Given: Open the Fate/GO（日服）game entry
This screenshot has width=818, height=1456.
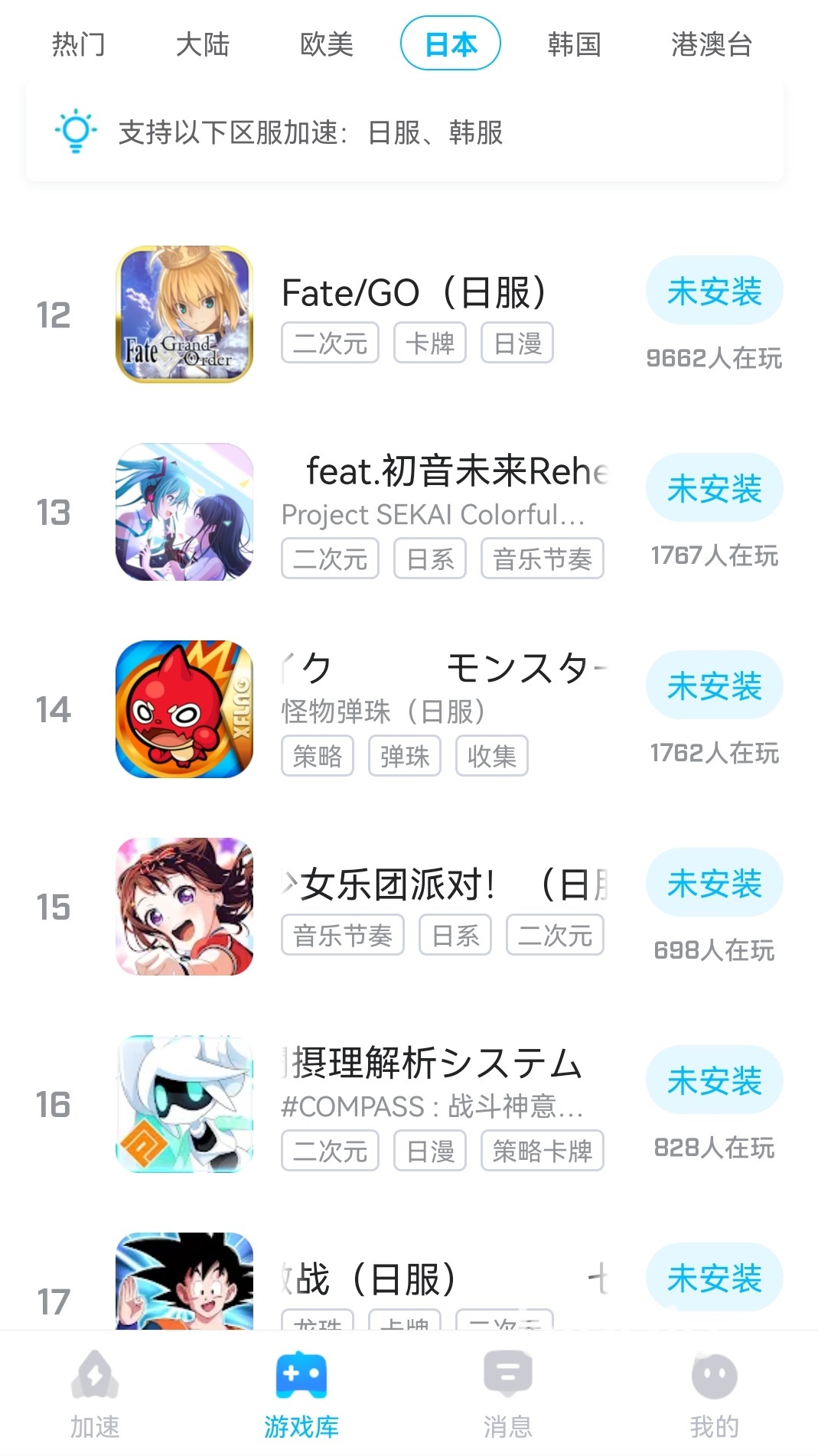Looking at the screenshot, I should (x=413, y=293).
